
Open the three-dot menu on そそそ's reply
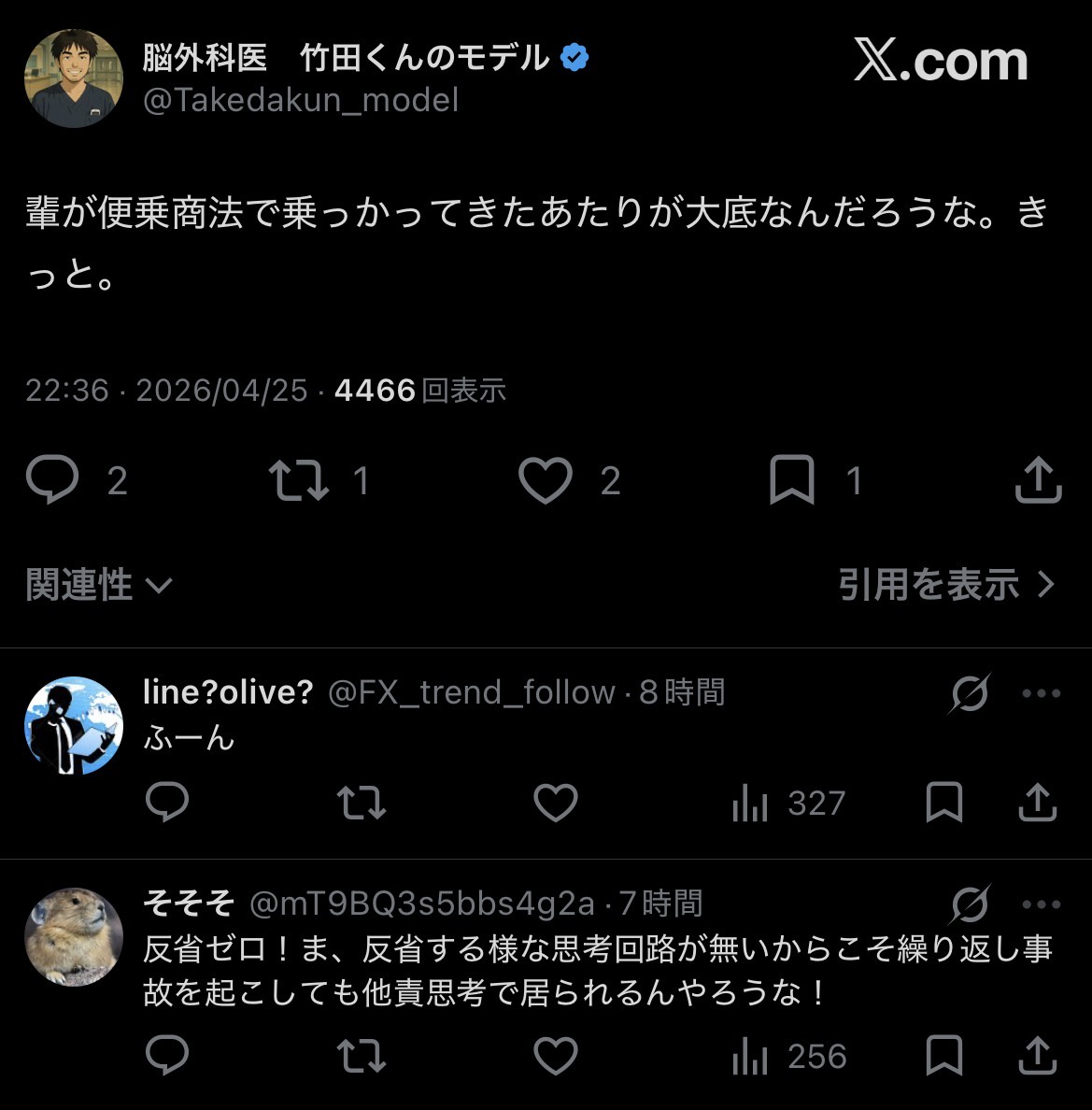1040,903
